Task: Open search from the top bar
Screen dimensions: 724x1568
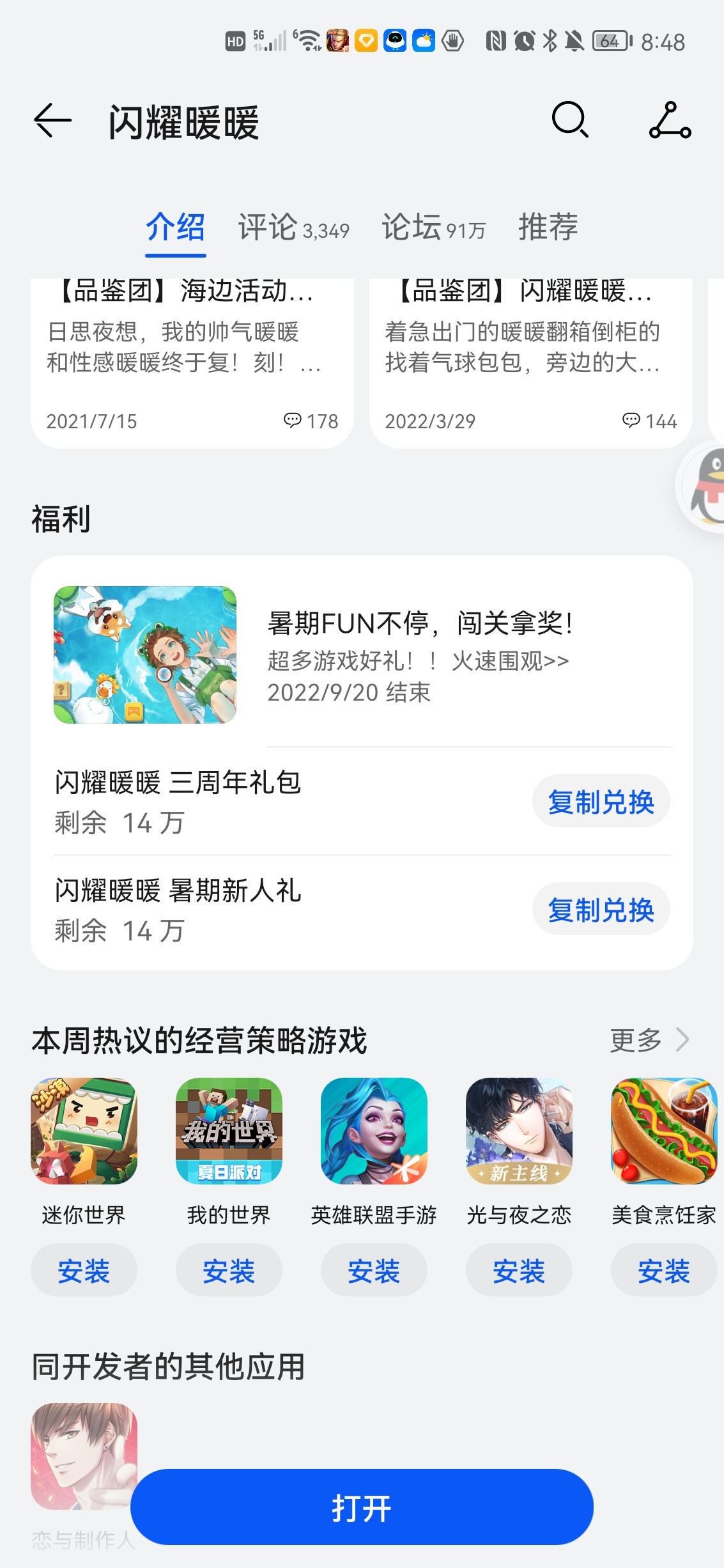Action: coord(569,121)
